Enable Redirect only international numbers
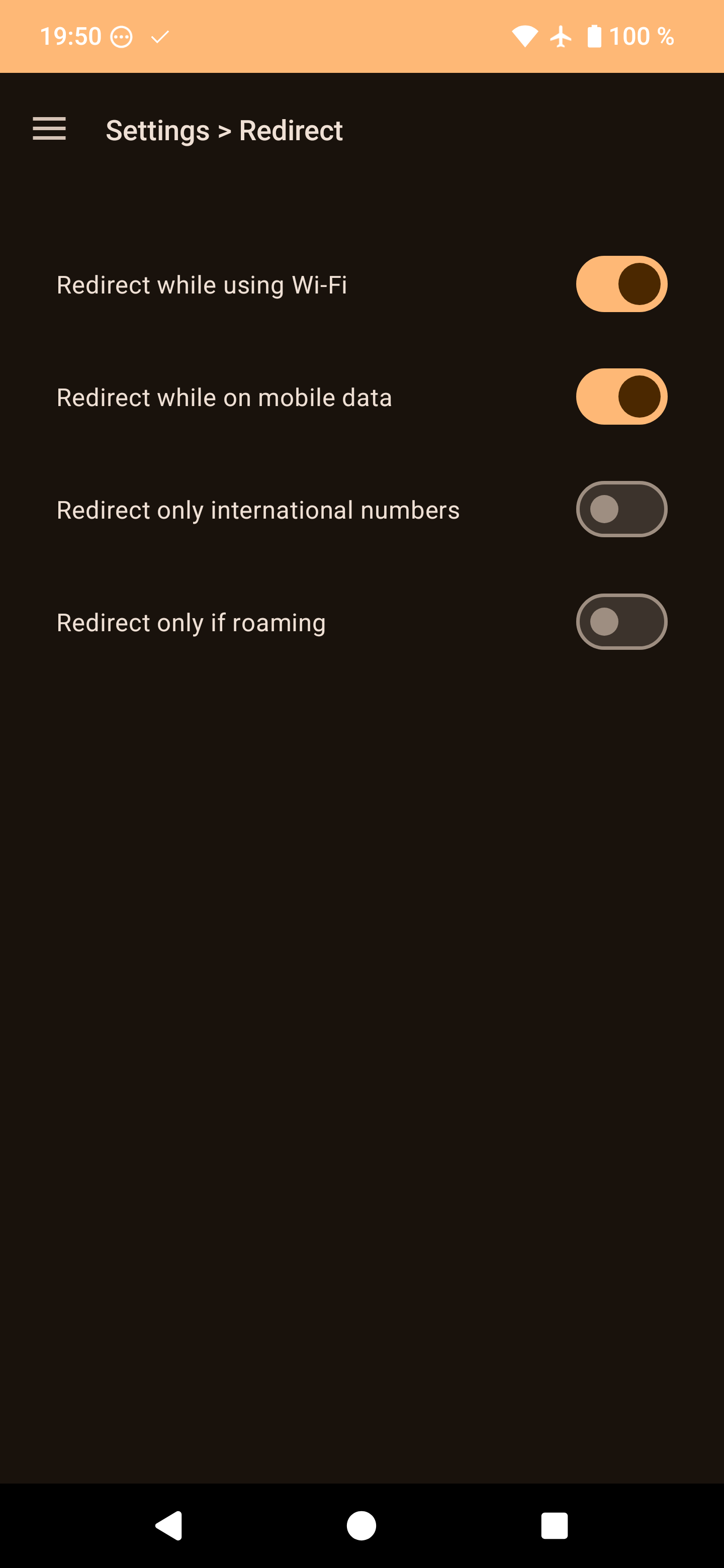This screenshot has height=1568, width=724. (x=621, y=510)
